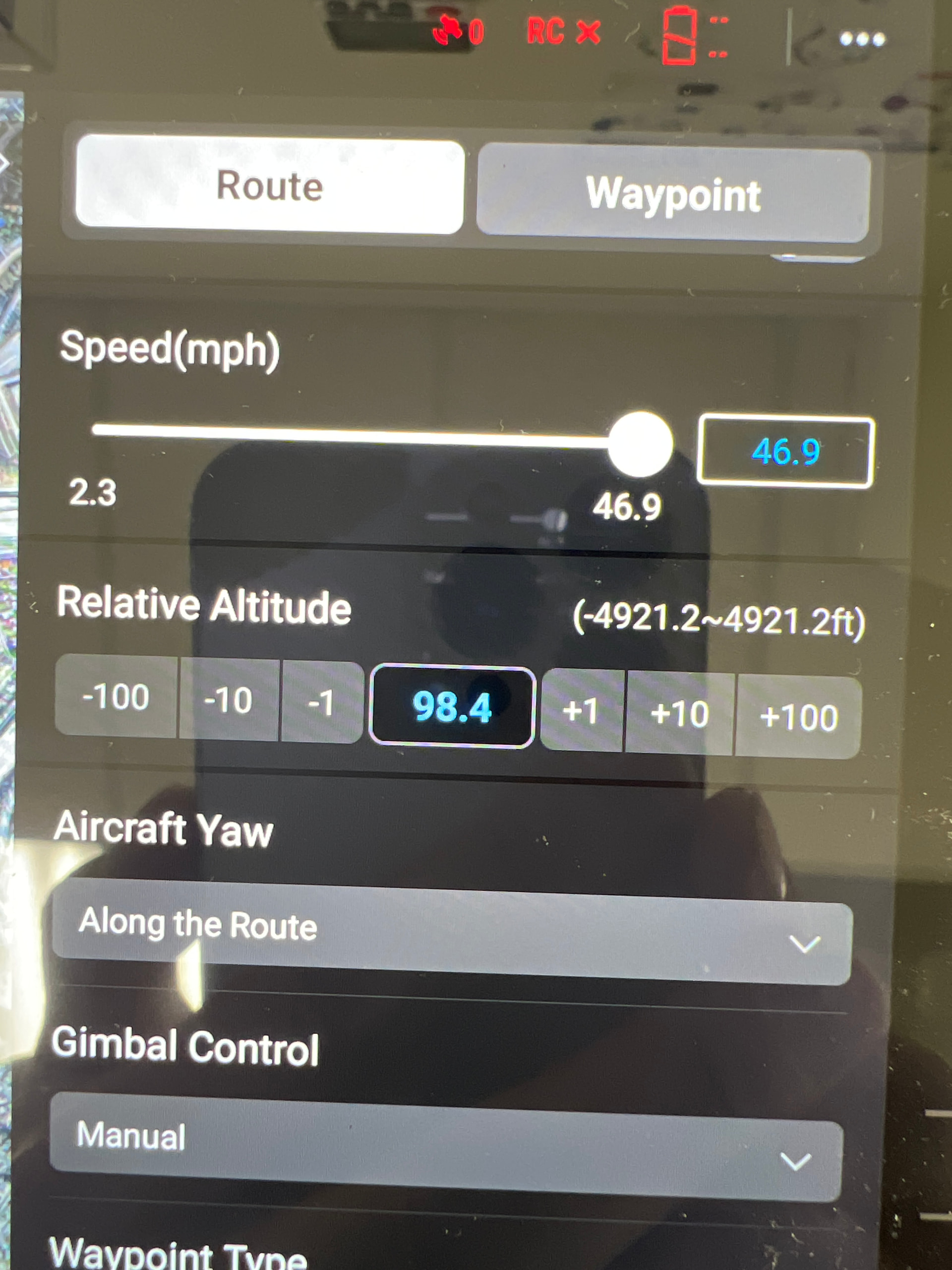
Task: Switch to the Route tab
Action: pyautogui.click(x=269, y=186)
